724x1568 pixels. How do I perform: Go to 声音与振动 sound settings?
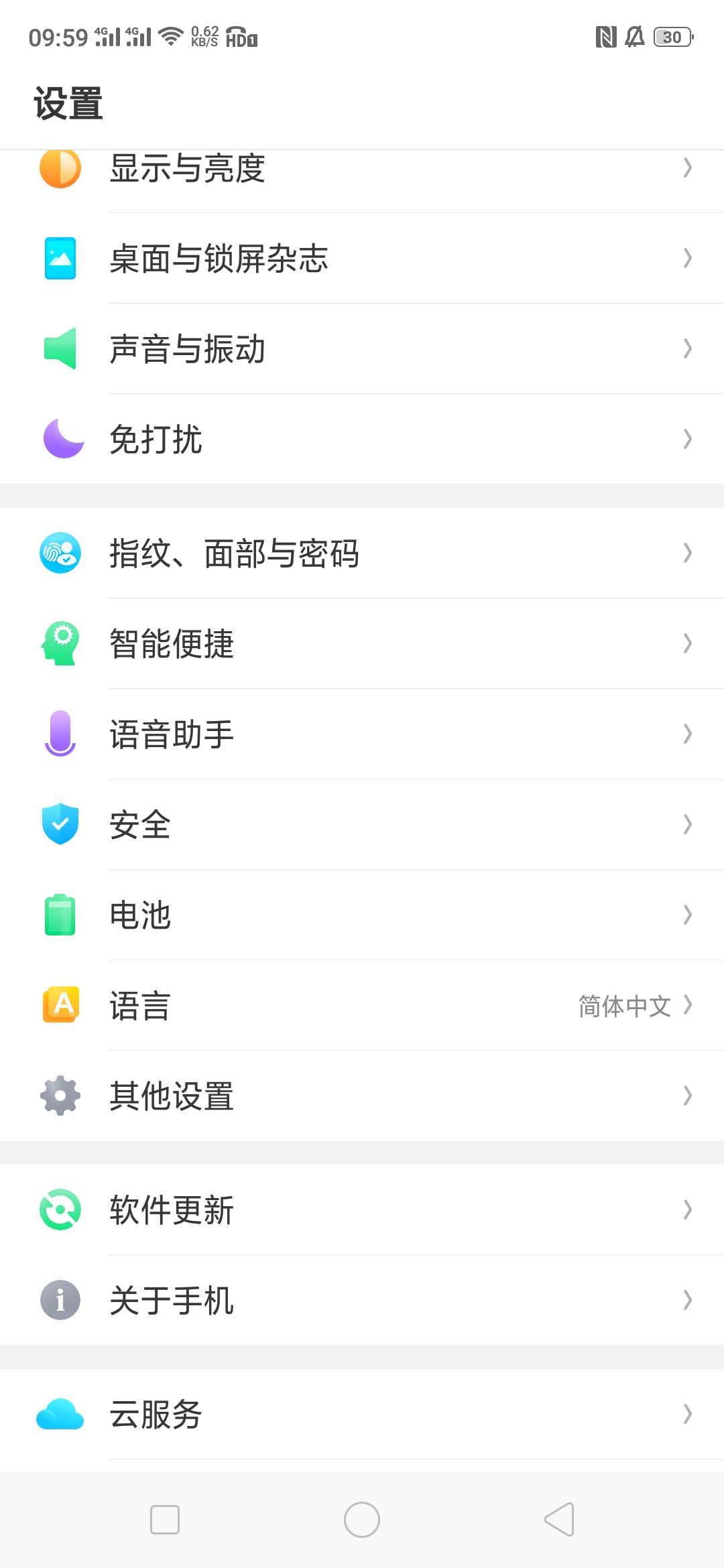[x=362, y=349]
